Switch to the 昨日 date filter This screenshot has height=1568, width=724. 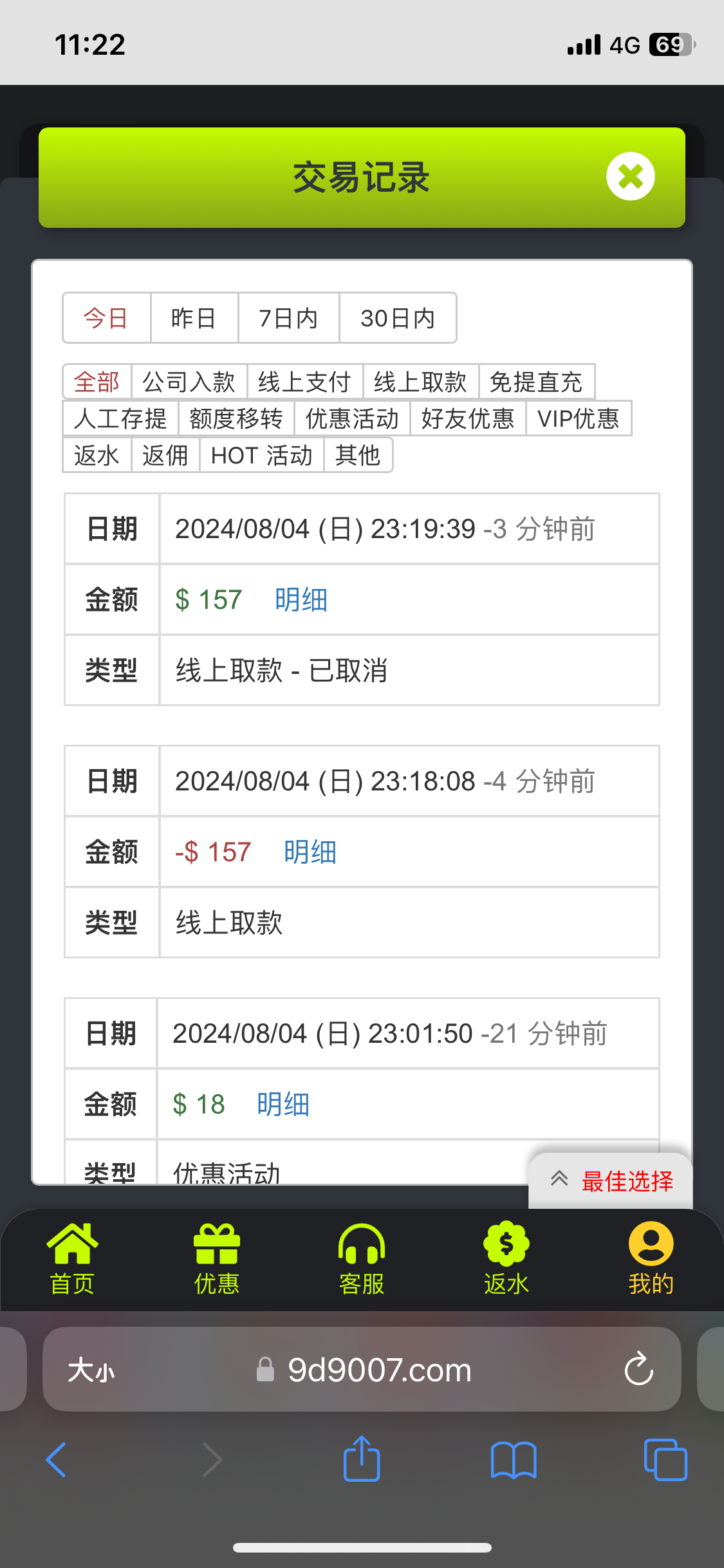[x=194, y=318]
